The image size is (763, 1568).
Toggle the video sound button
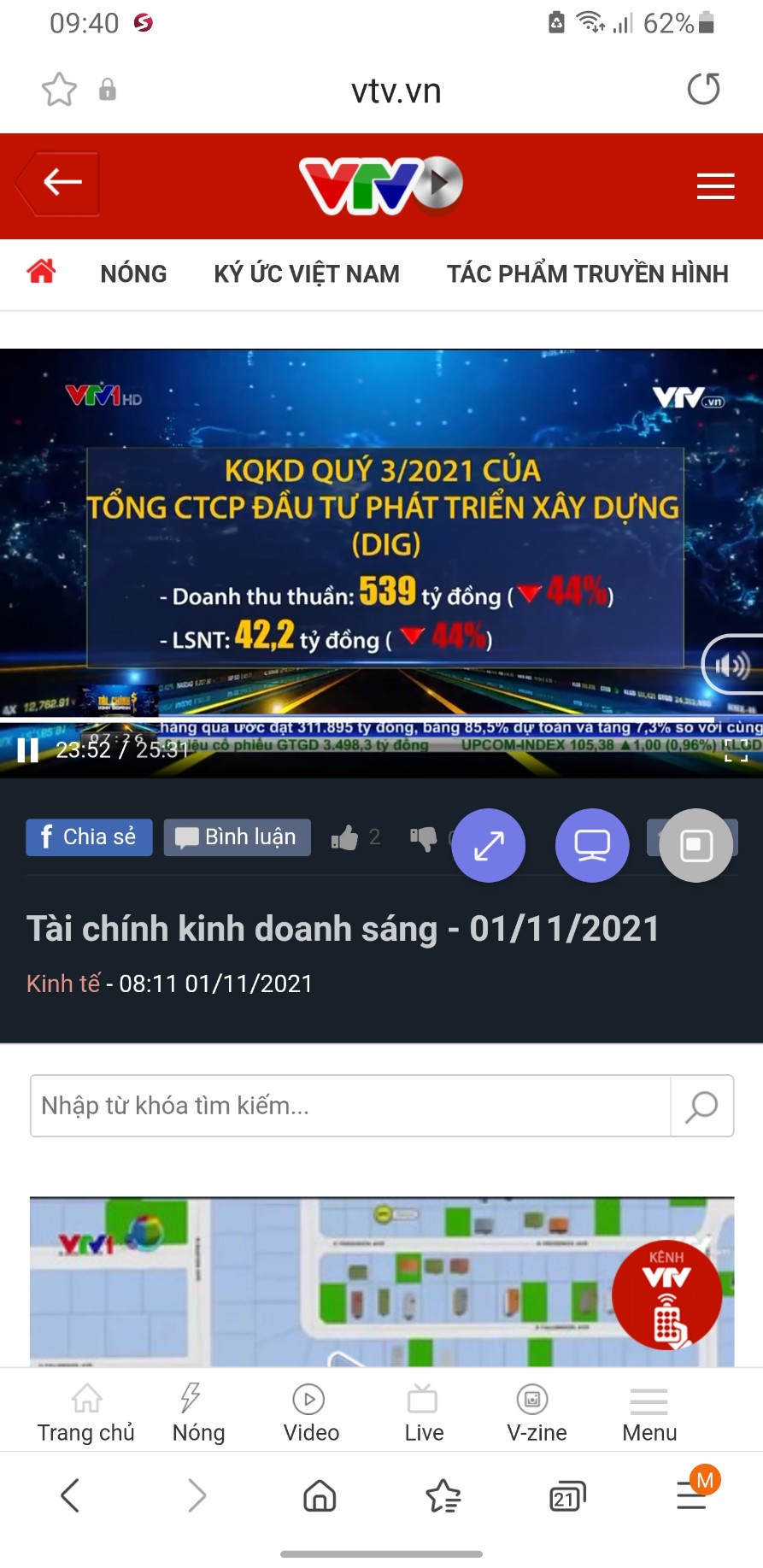732,665
